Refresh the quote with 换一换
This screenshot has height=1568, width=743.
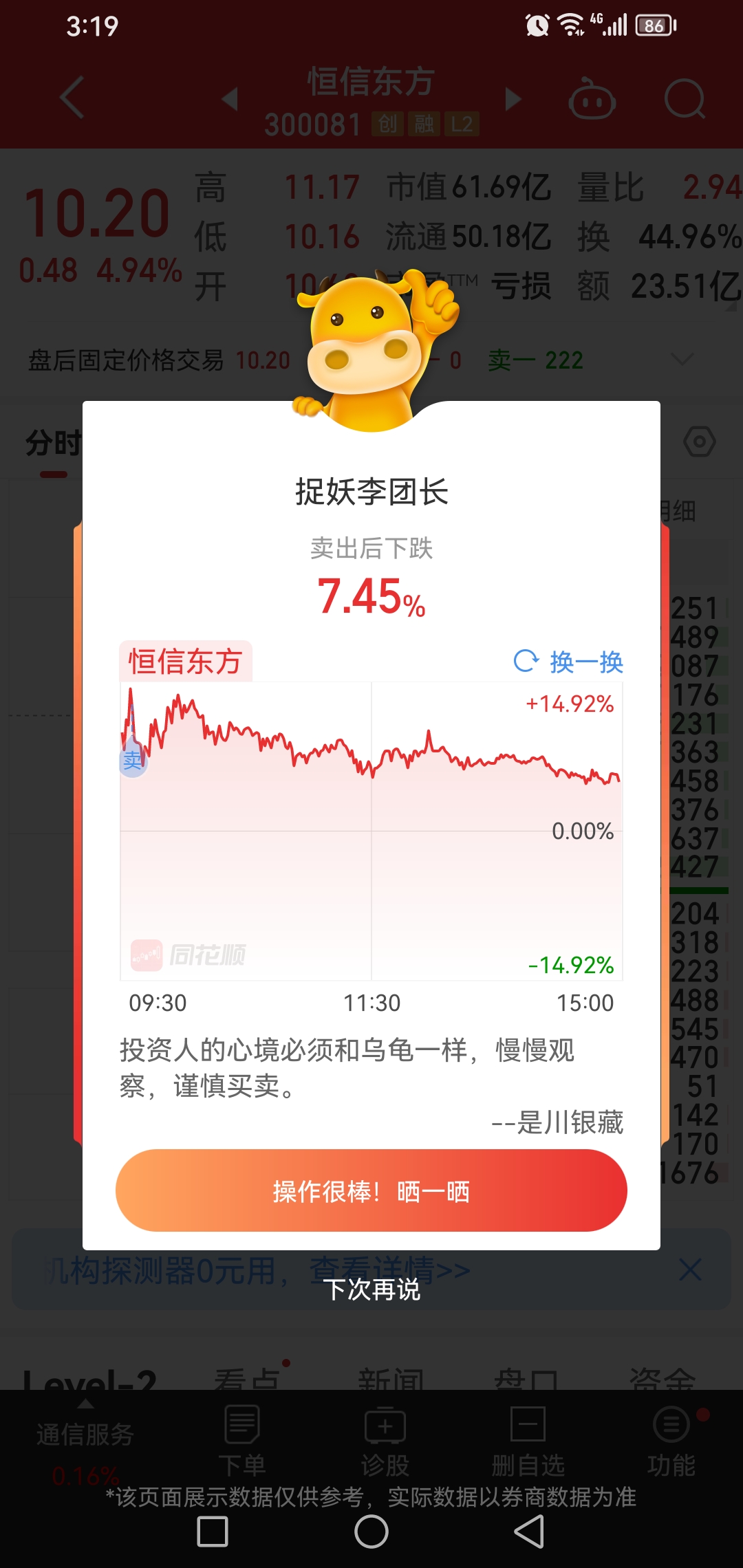coord(569,662)
